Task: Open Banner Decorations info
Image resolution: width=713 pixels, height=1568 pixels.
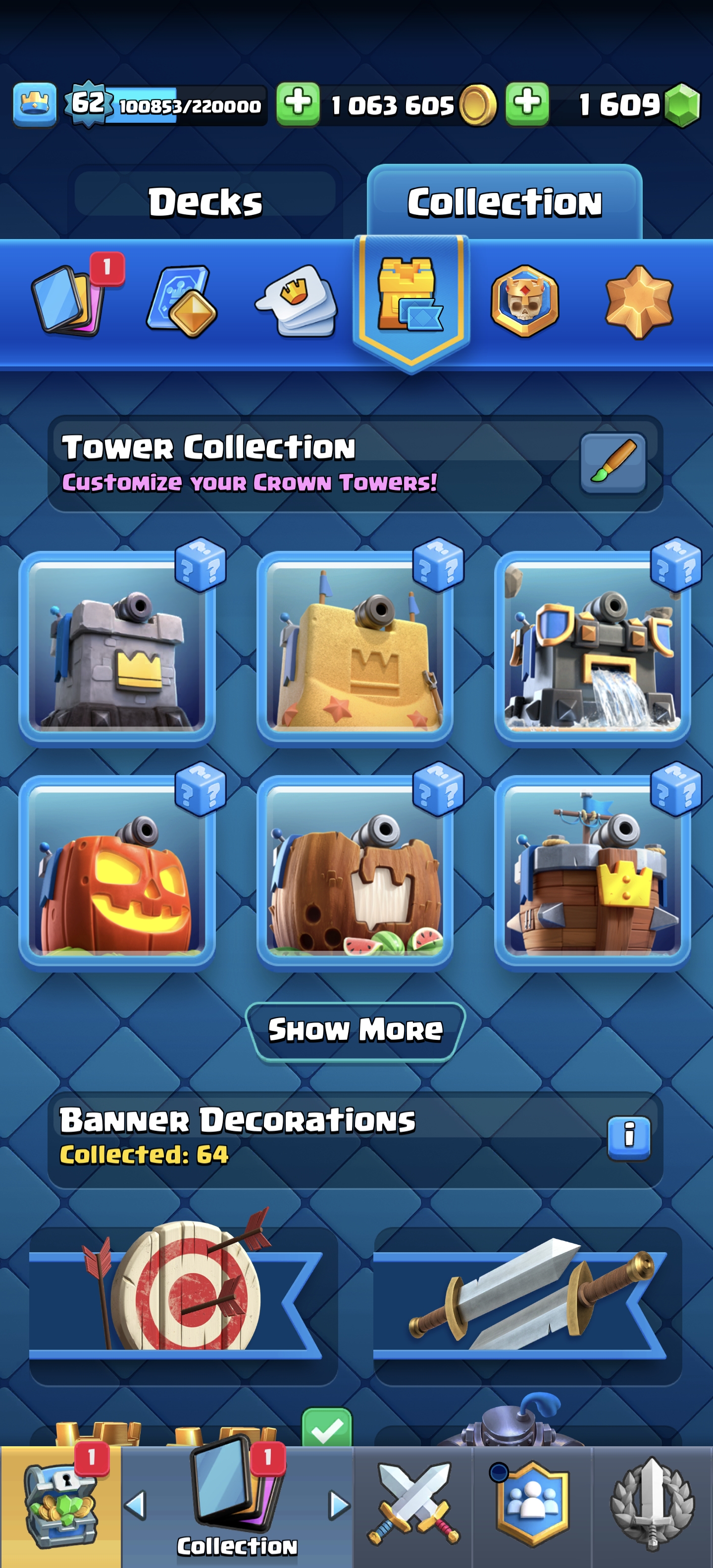Action: click(628, 1136)
